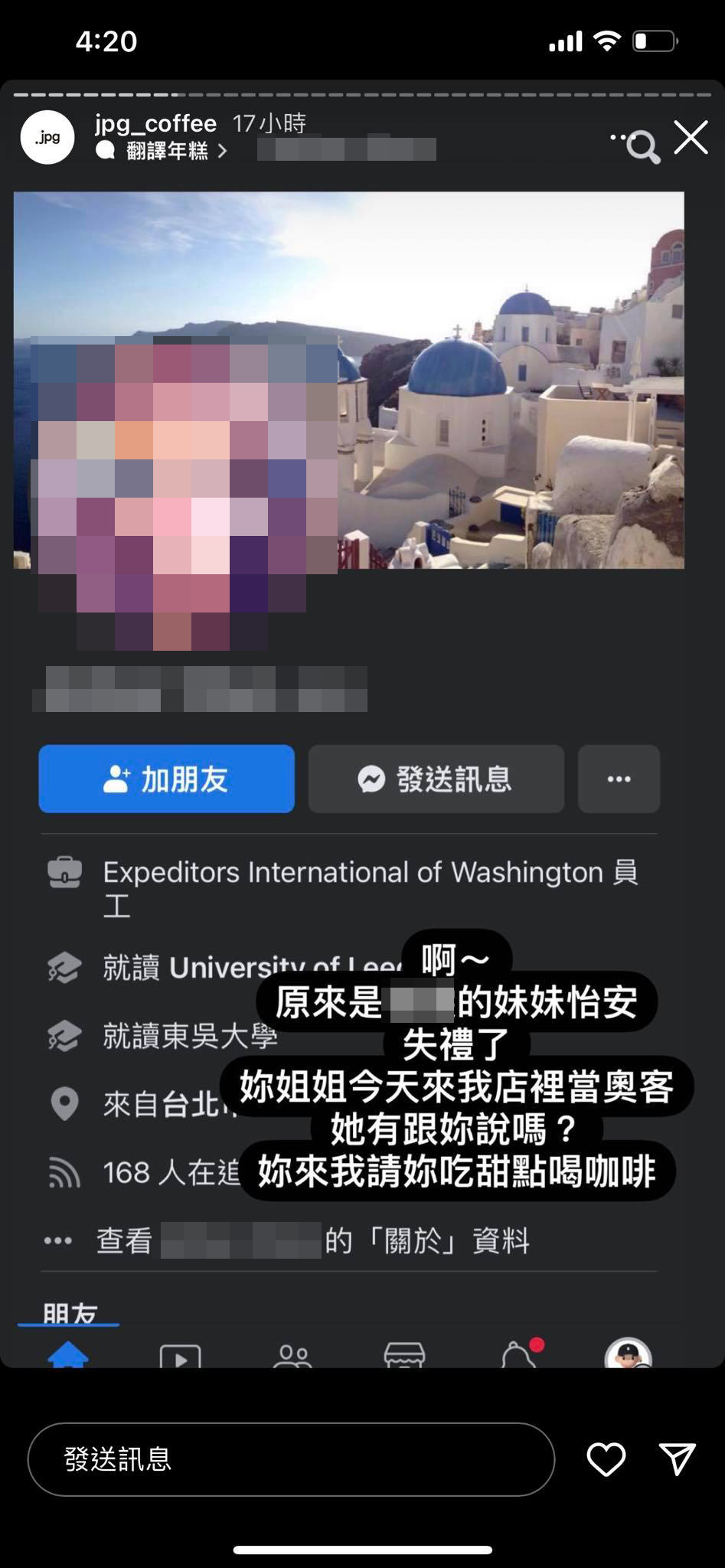
Task: Like this story with the heart
Action: (x=606, y=1459)
